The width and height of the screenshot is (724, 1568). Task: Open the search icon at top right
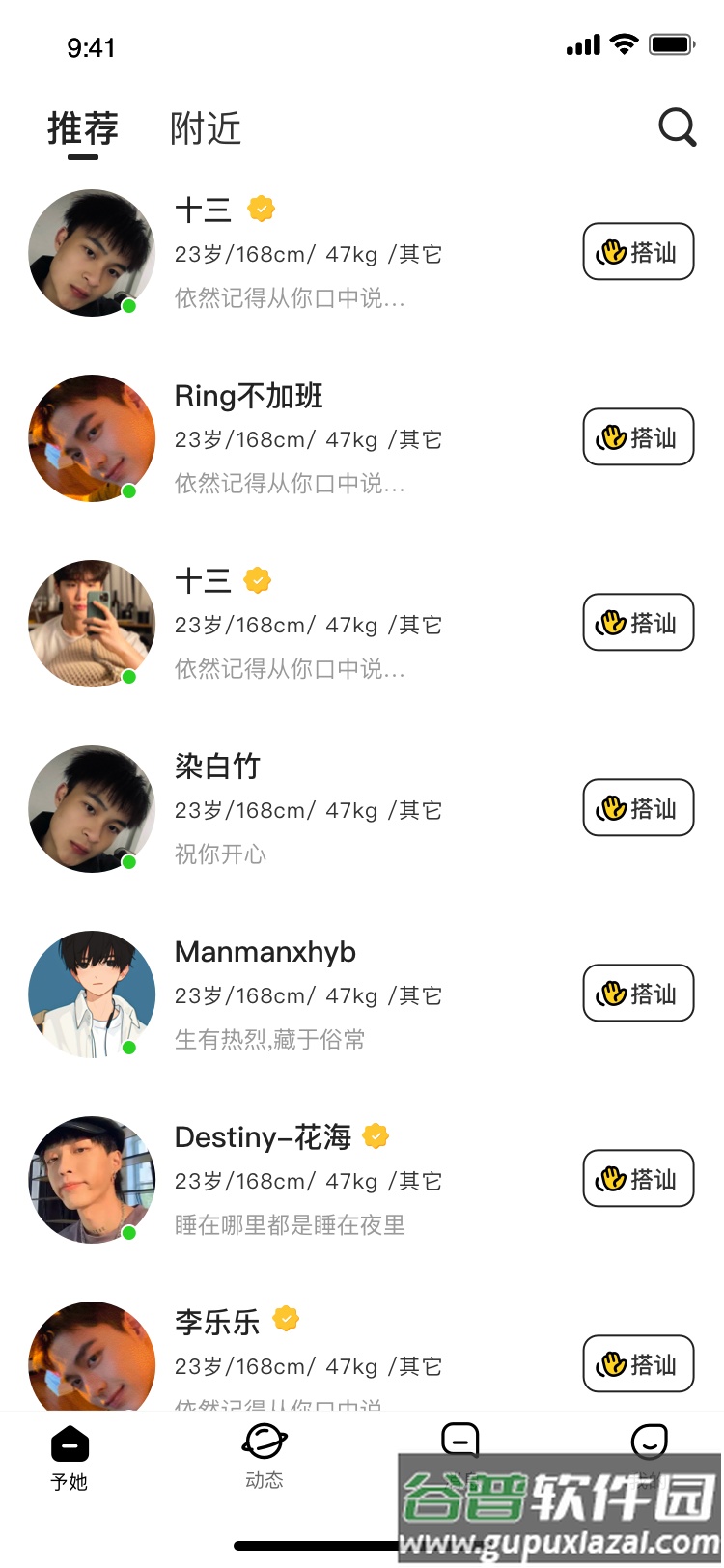coord(677,127)
